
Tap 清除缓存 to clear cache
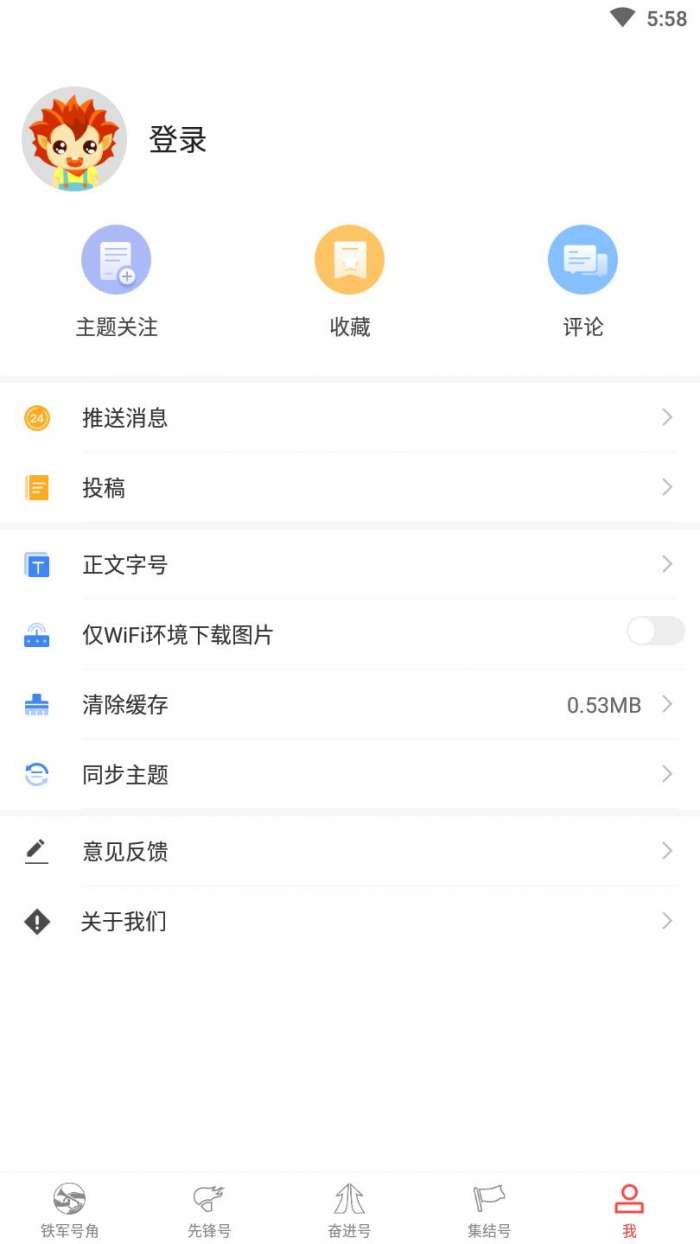(x=350, y=705)
